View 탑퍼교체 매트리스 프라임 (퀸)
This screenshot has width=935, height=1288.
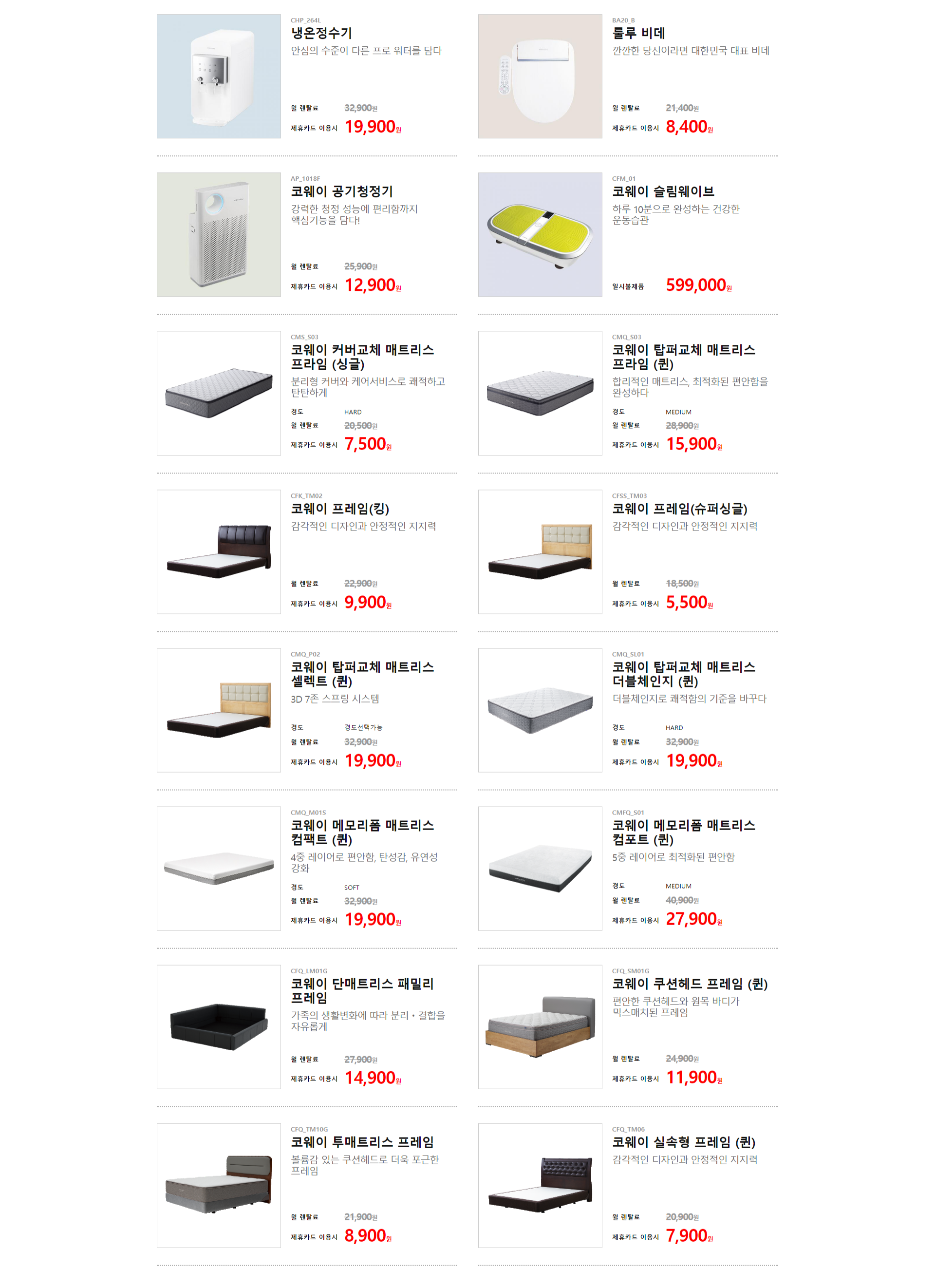(x=683, y=356)
